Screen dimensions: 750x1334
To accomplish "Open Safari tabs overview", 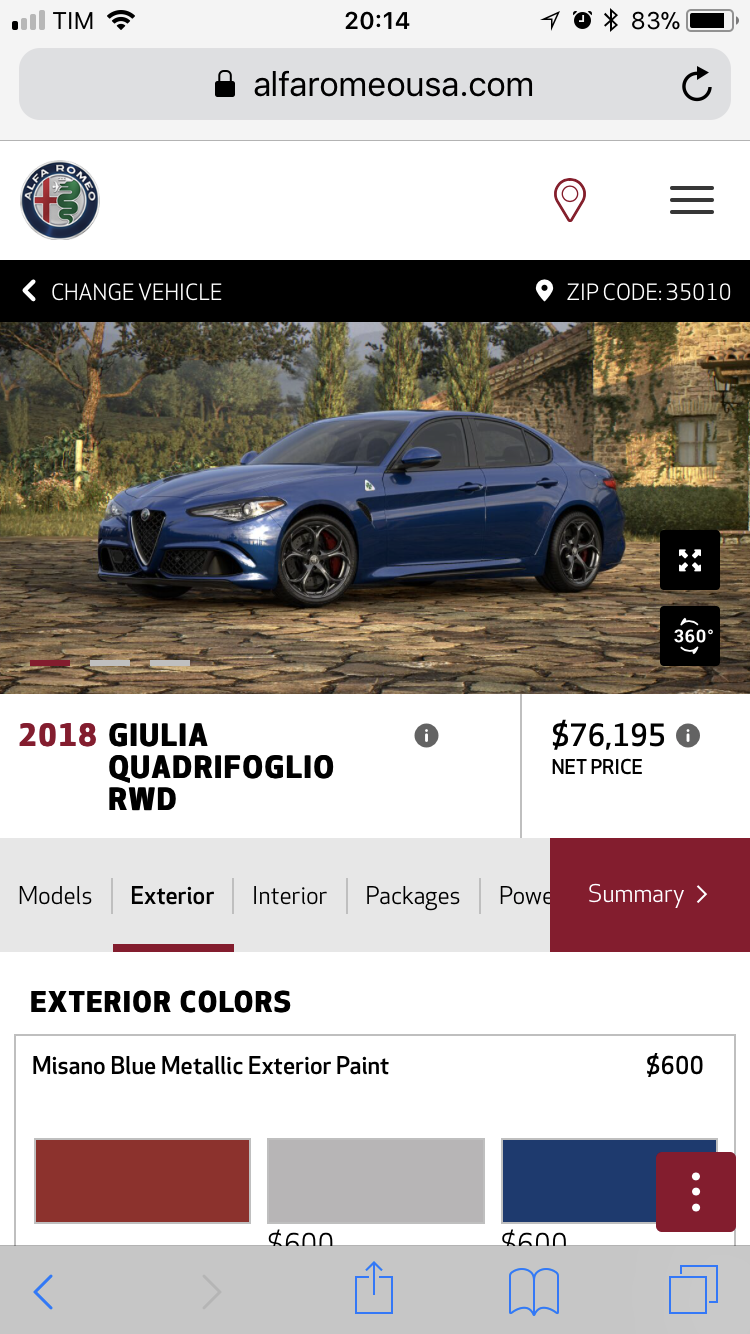I will coord(693,1290).
